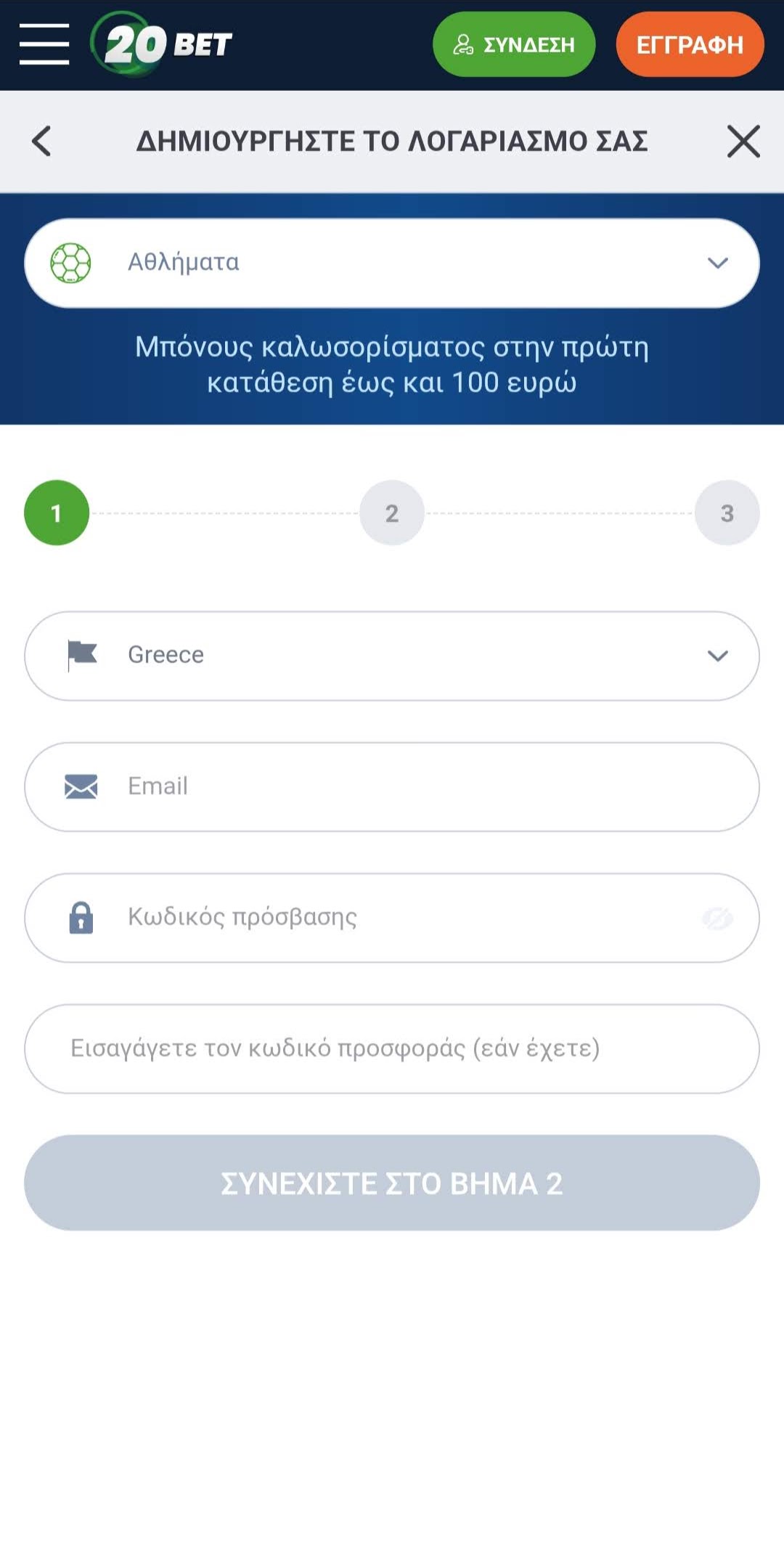Close the account creation form
Screen dimensions: 784x1561
pyautogui.click(x=743, y=141)
